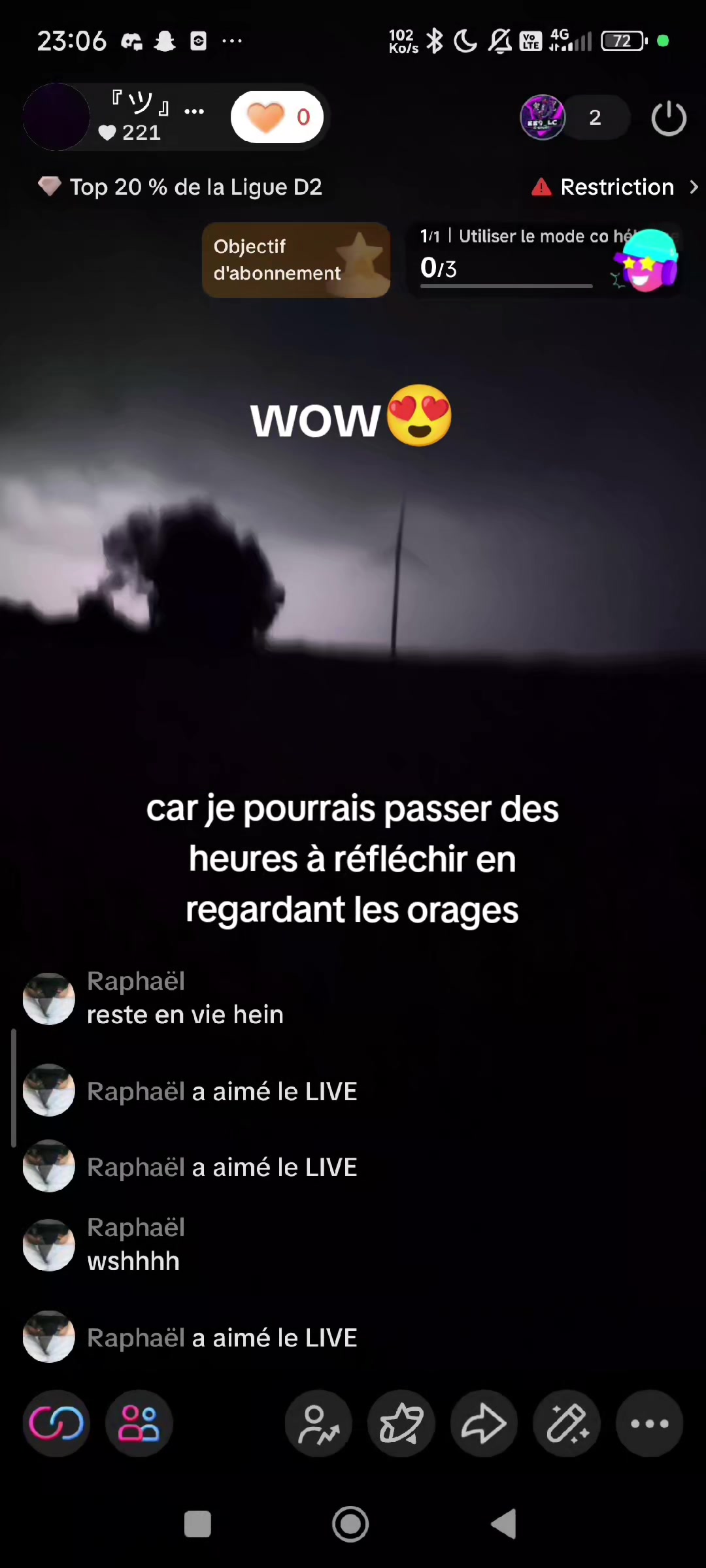Go to the Android home screen
Screen dimensions: 706x1568
coord(350,1524)
